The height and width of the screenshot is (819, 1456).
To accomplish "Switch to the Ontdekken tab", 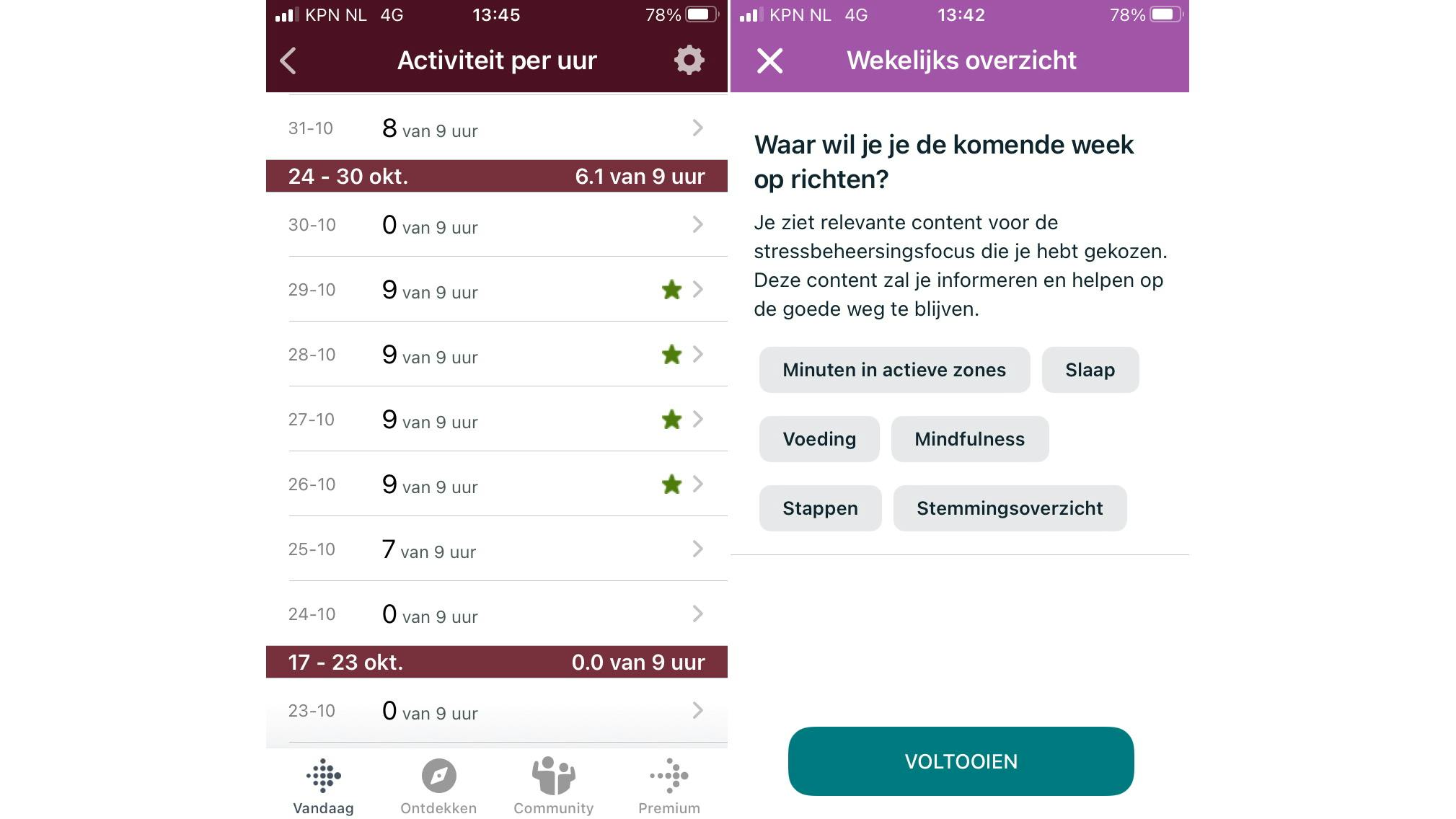I will (438, 786).
